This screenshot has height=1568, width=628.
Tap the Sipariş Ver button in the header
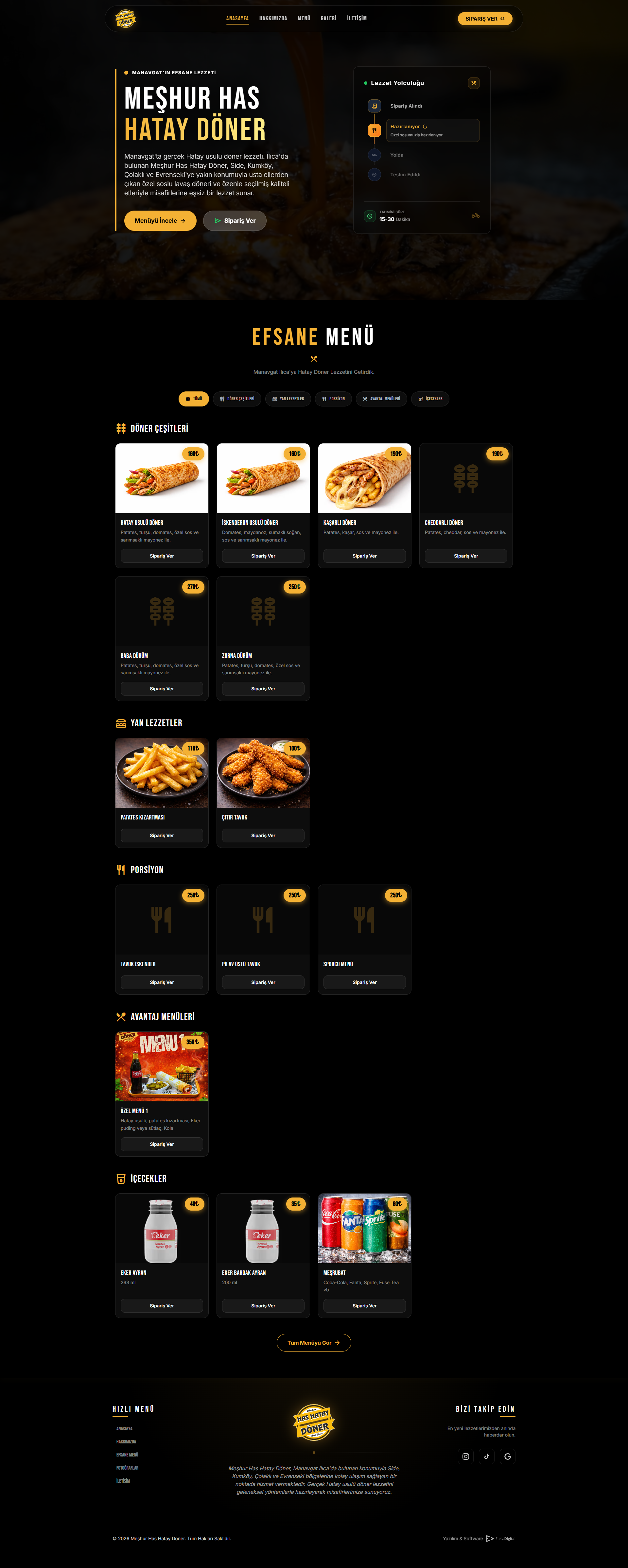[x=484, y=19]
